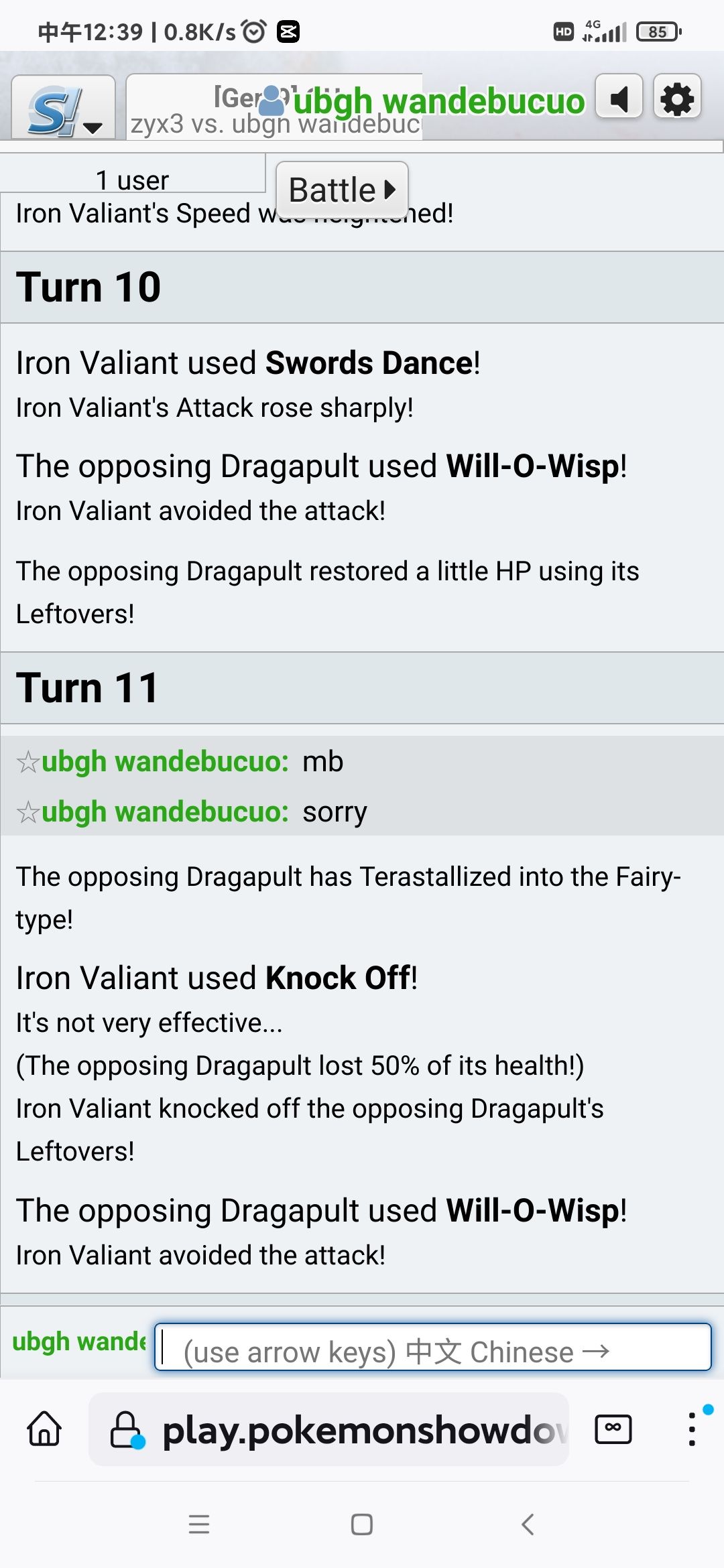Mute the sound with the speaker icon
The image size is (724, 1568).
pos(619,99)
